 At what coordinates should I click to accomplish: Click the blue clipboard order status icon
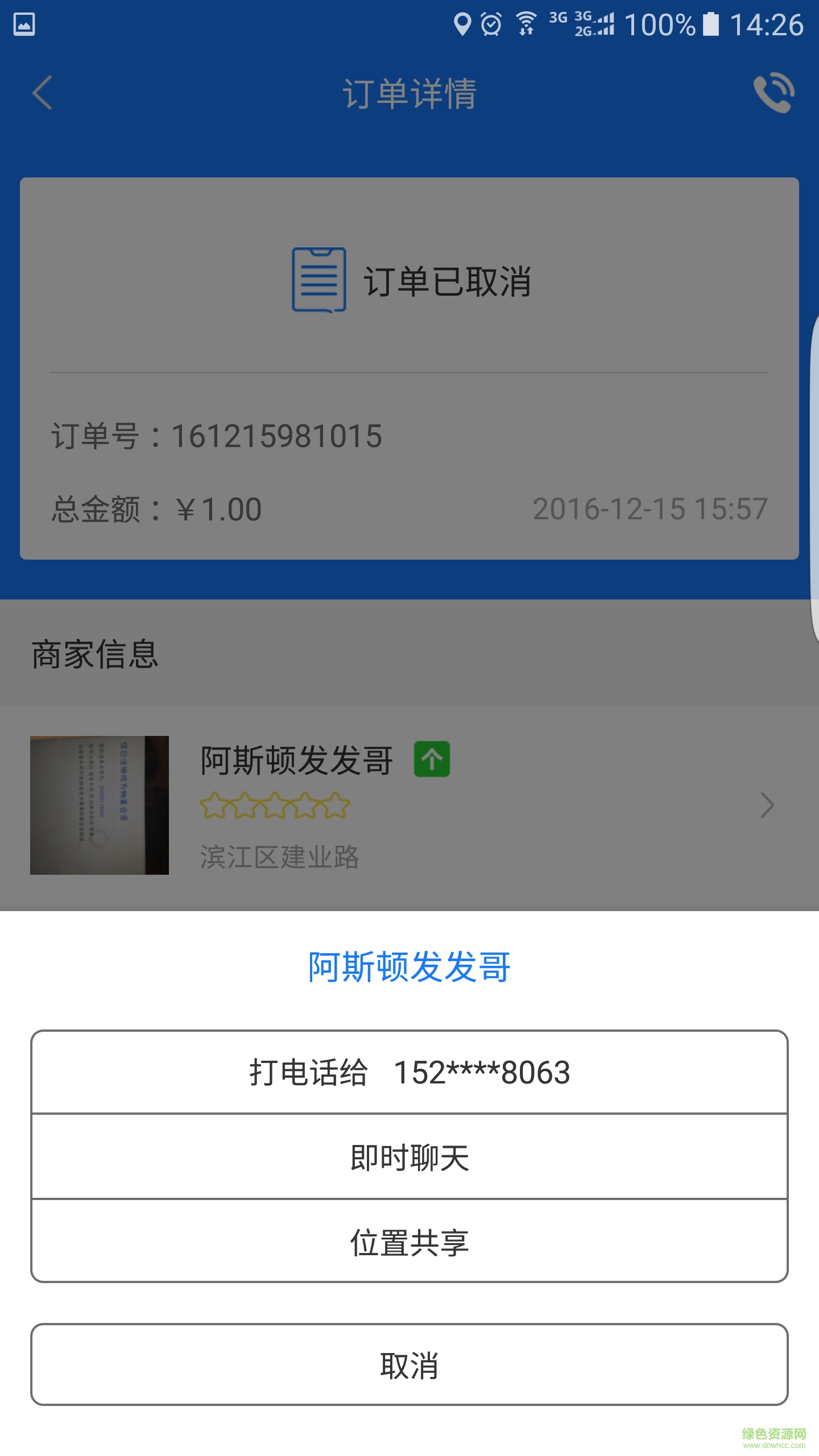(319, 279)
